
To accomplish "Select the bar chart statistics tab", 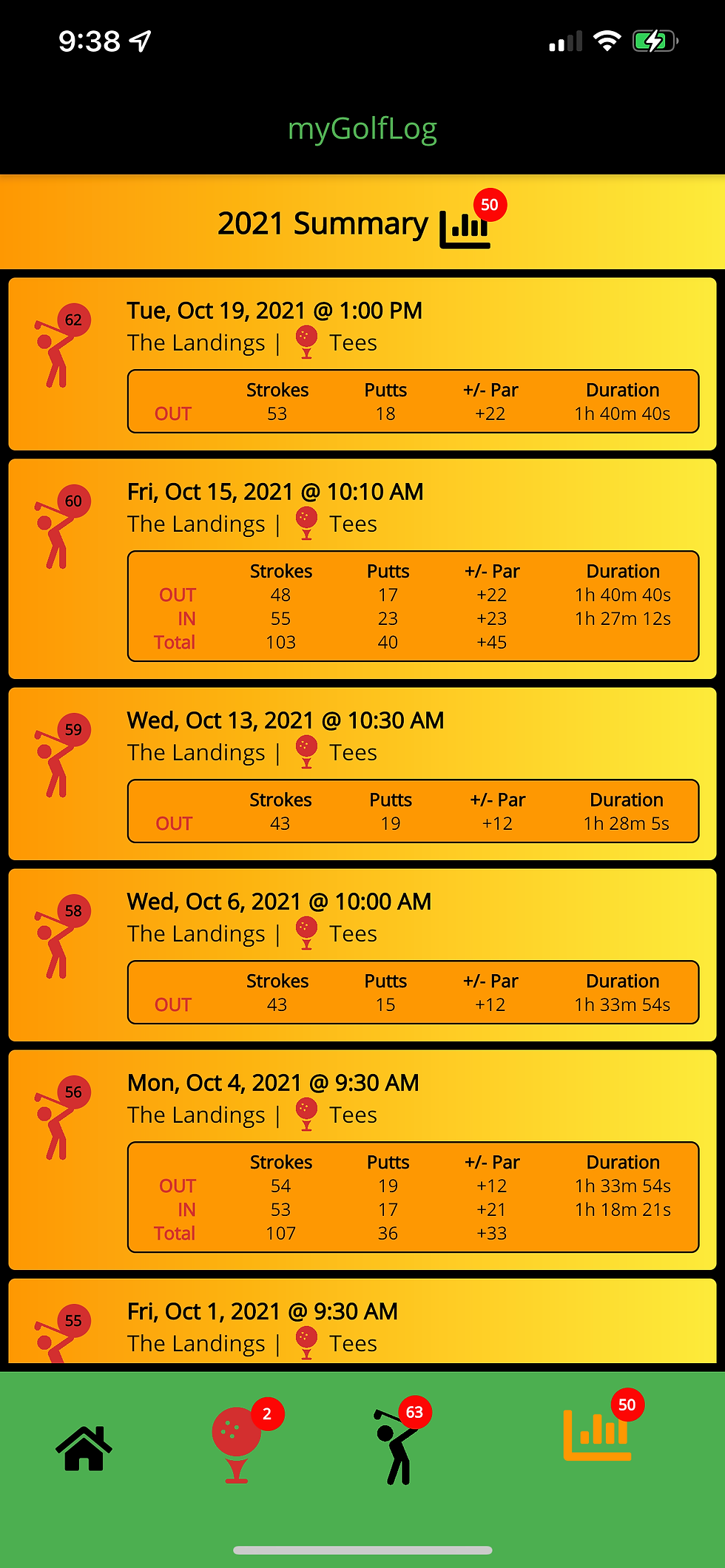I will [x=598, y=1435].
